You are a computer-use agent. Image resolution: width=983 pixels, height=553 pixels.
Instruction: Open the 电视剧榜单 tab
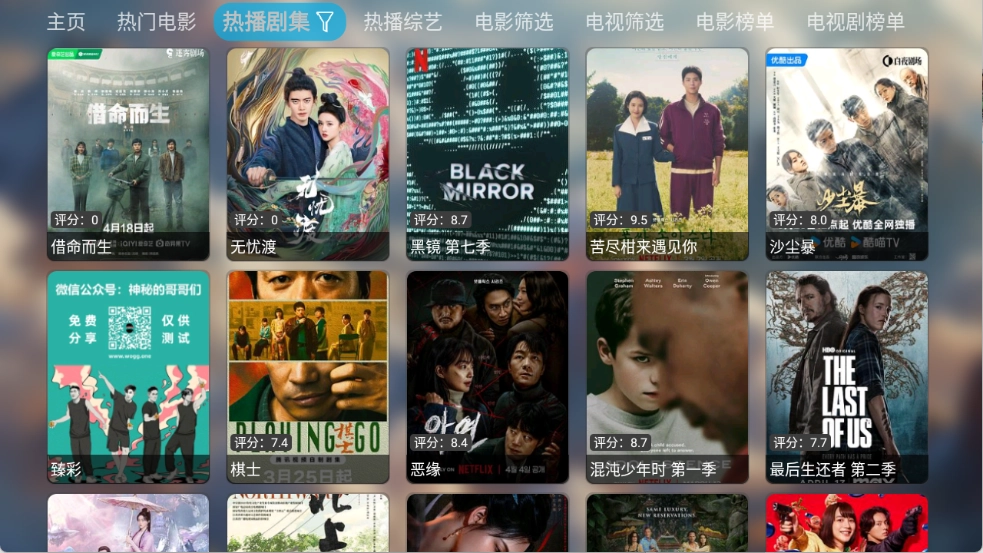(855, 22)
